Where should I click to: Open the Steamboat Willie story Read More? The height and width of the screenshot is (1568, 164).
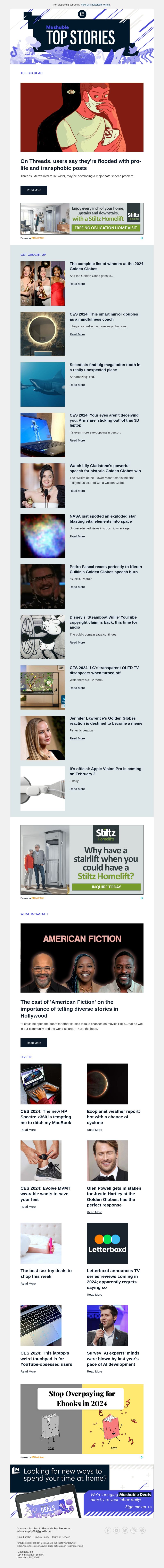[x=77, y=642]
